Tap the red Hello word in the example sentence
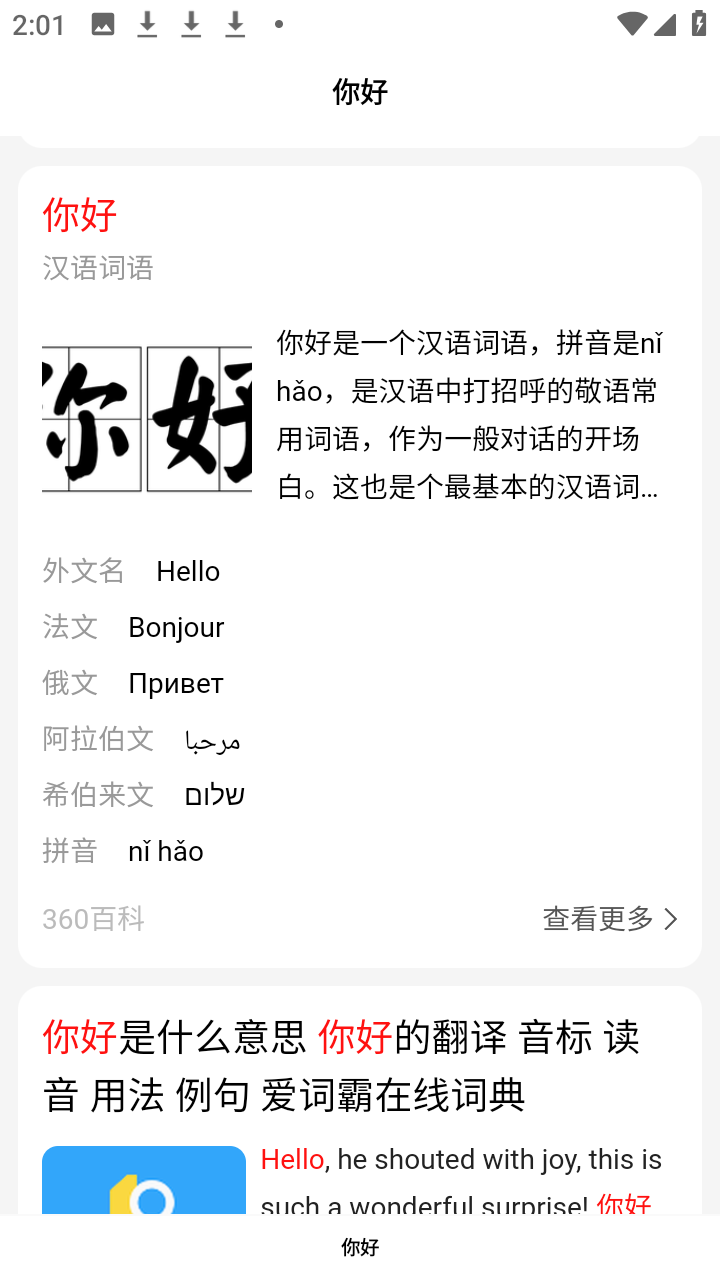Viewport: 720px width, 1280px height. (291, 1159)
